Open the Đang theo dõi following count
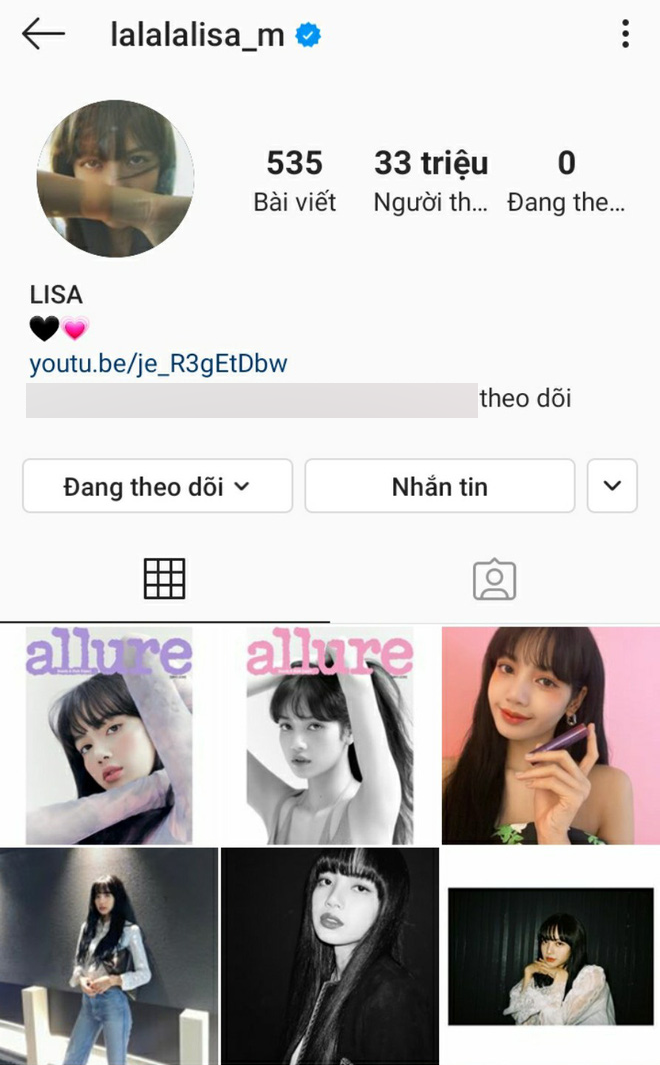 coord(566,181)
